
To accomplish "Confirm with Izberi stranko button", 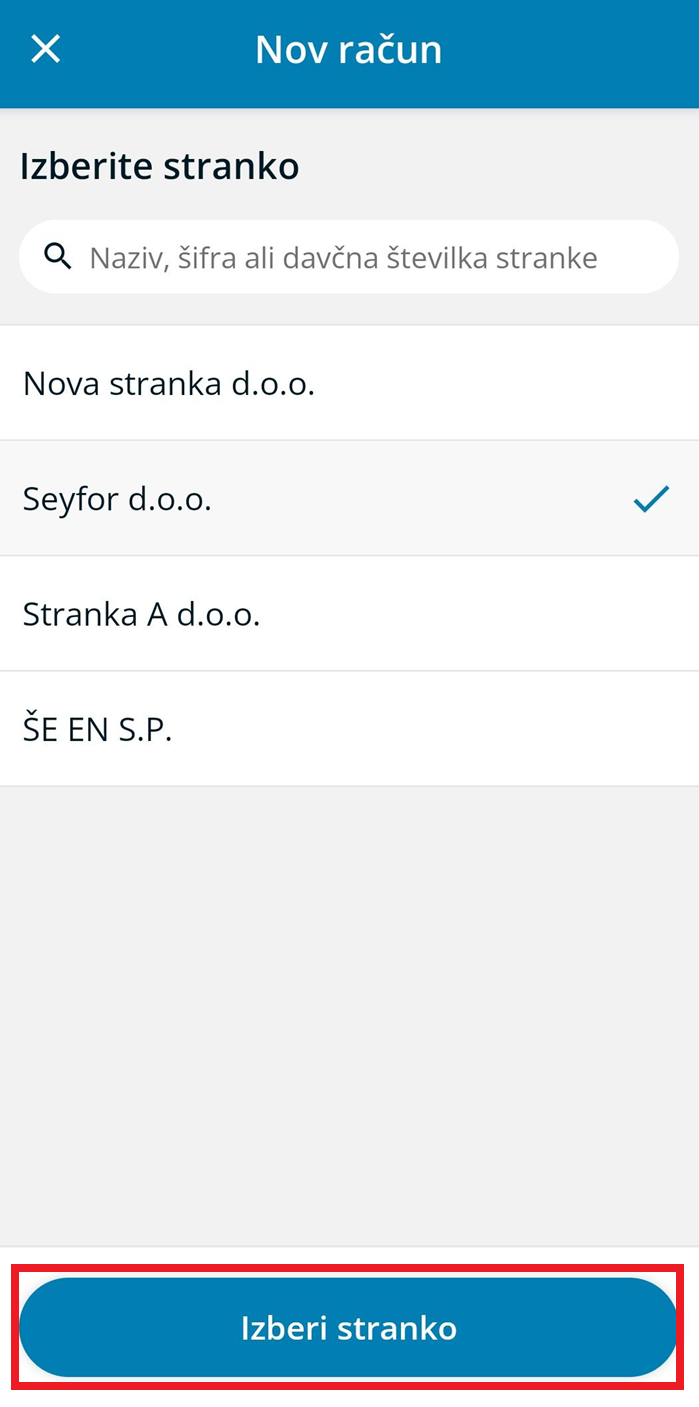I will (x=349, y=1327).
